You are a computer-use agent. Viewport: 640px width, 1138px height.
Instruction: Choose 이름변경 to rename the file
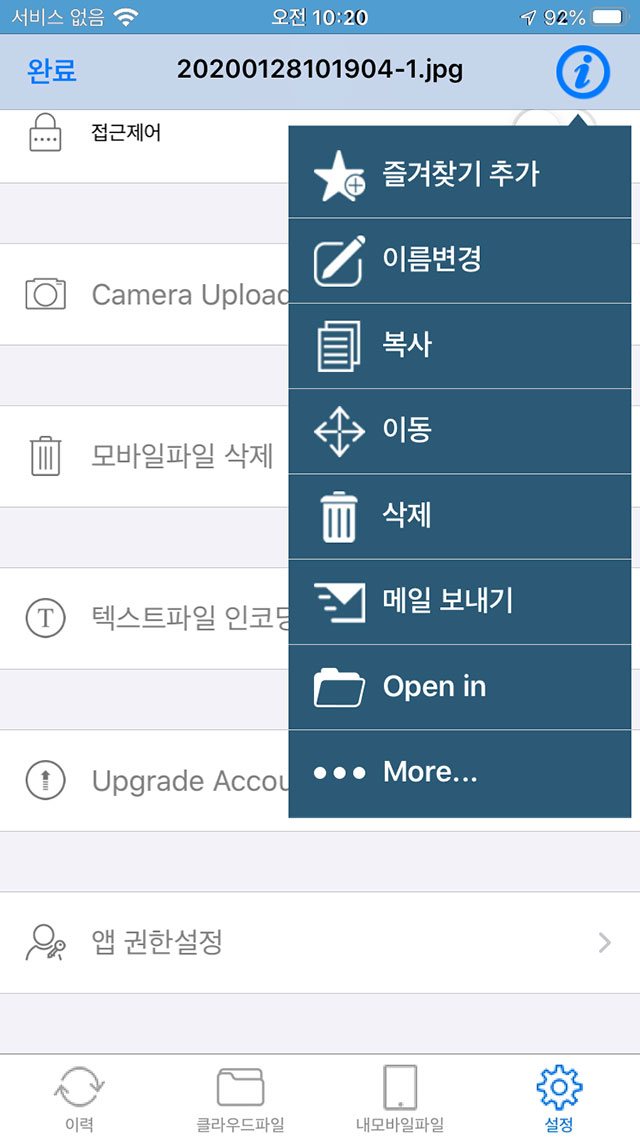[x=460, y=260]
